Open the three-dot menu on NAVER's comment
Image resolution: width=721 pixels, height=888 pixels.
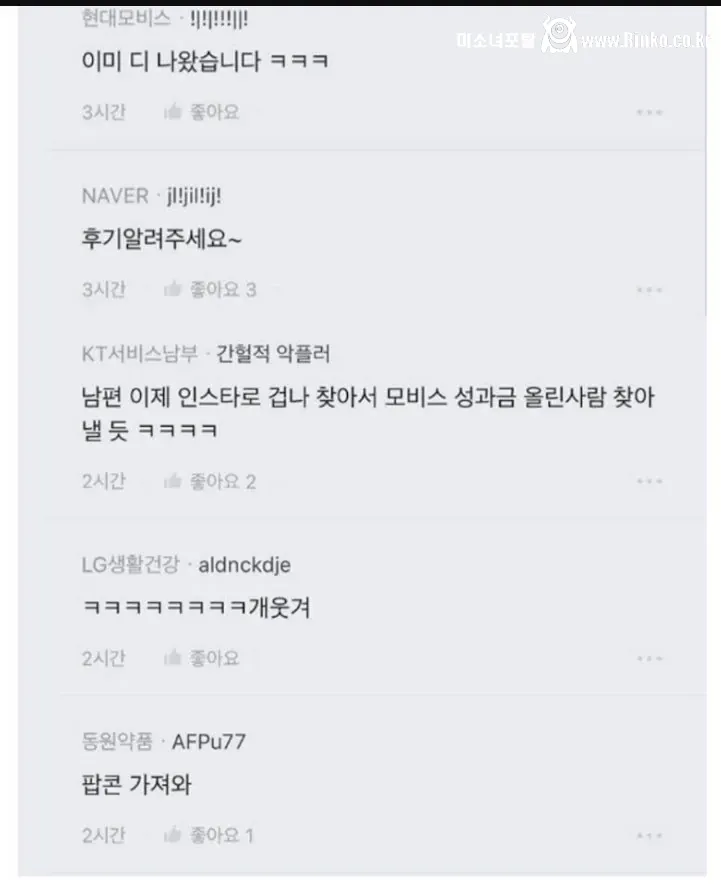649,289
